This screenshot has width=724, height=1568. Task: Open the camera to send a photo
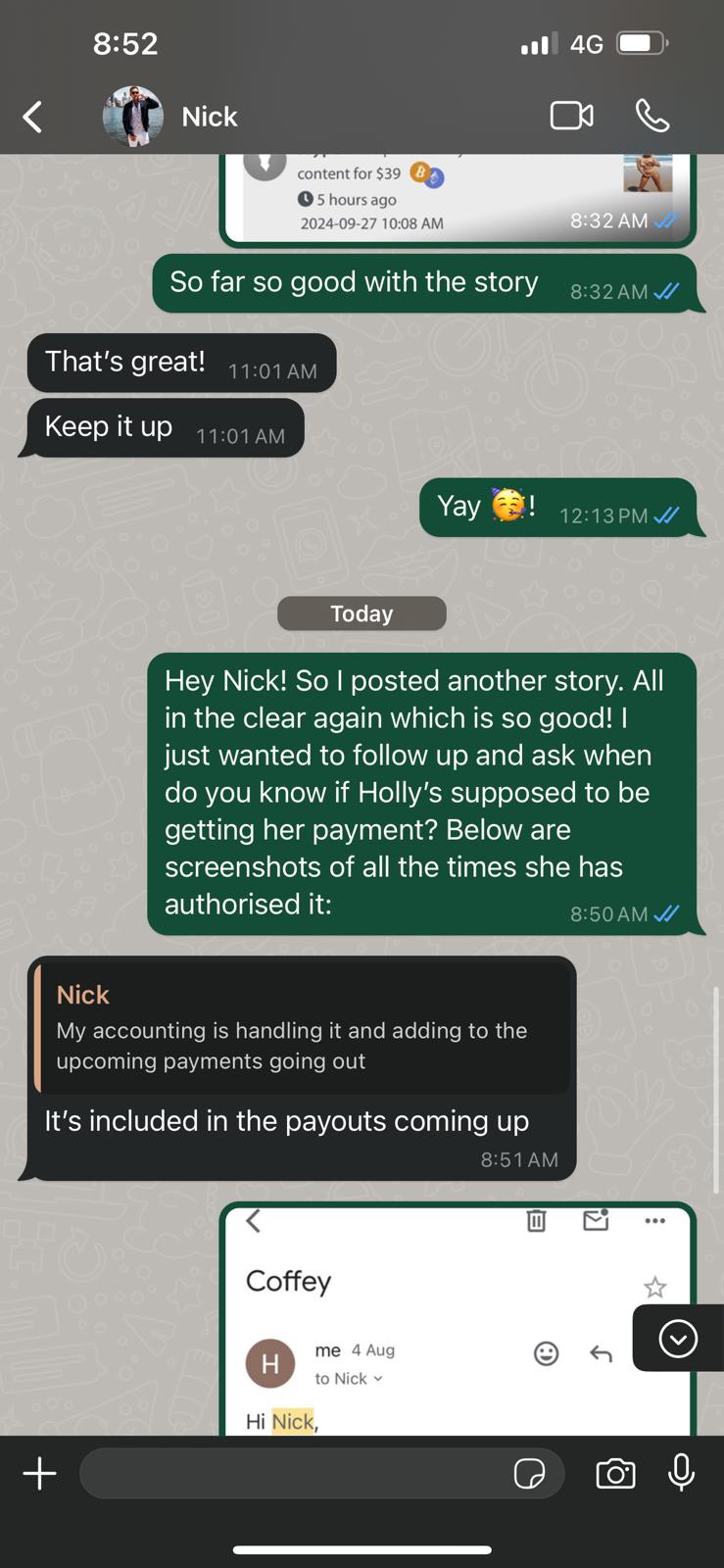click(x=615, y=1473)
